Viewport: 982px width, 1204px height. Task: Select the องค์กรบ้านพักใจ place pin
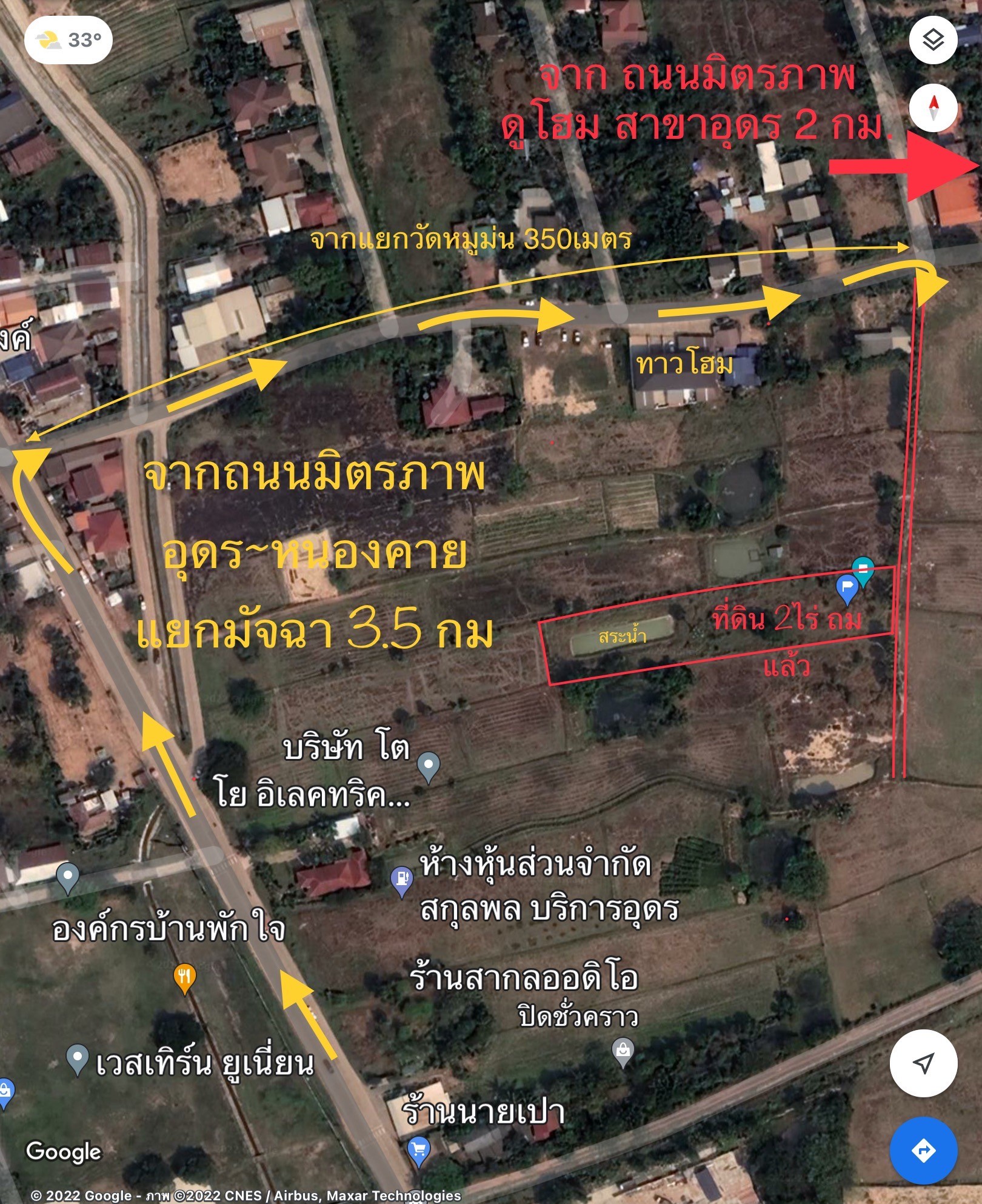coord(67,877)
